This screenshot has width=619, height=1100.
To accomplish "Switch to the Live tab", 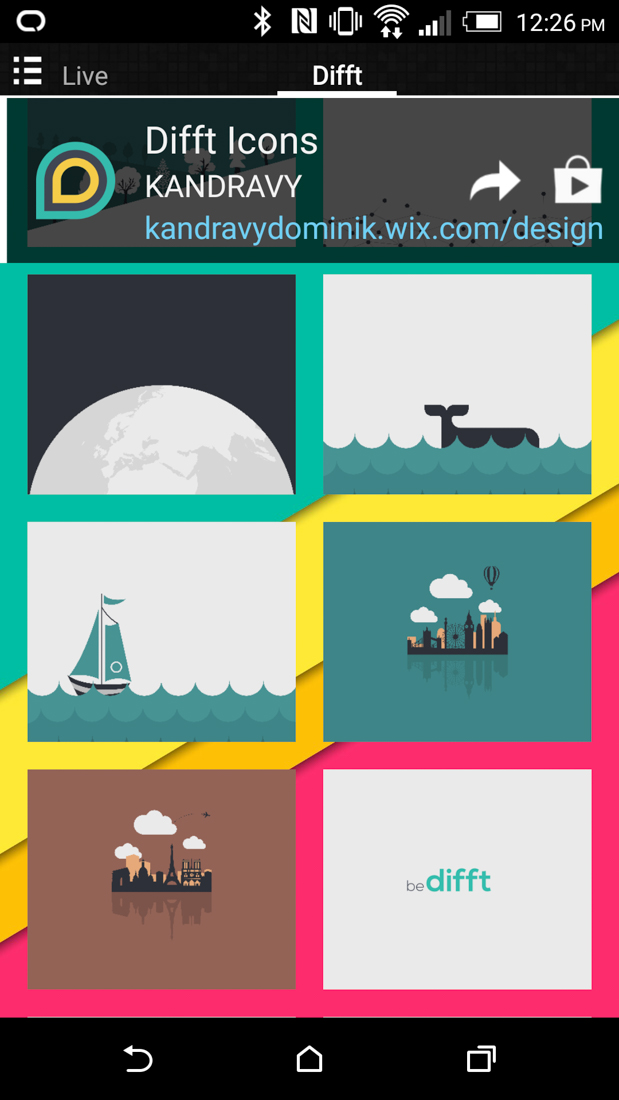I will (85, 76).
